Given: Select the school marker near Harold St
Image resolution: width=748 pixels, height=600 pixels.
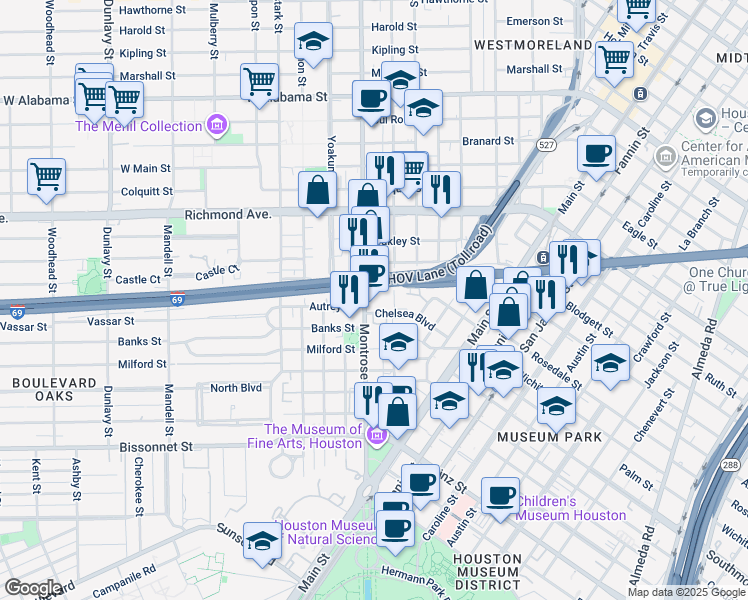Looking at the screenshot, I should coord(314,42).
